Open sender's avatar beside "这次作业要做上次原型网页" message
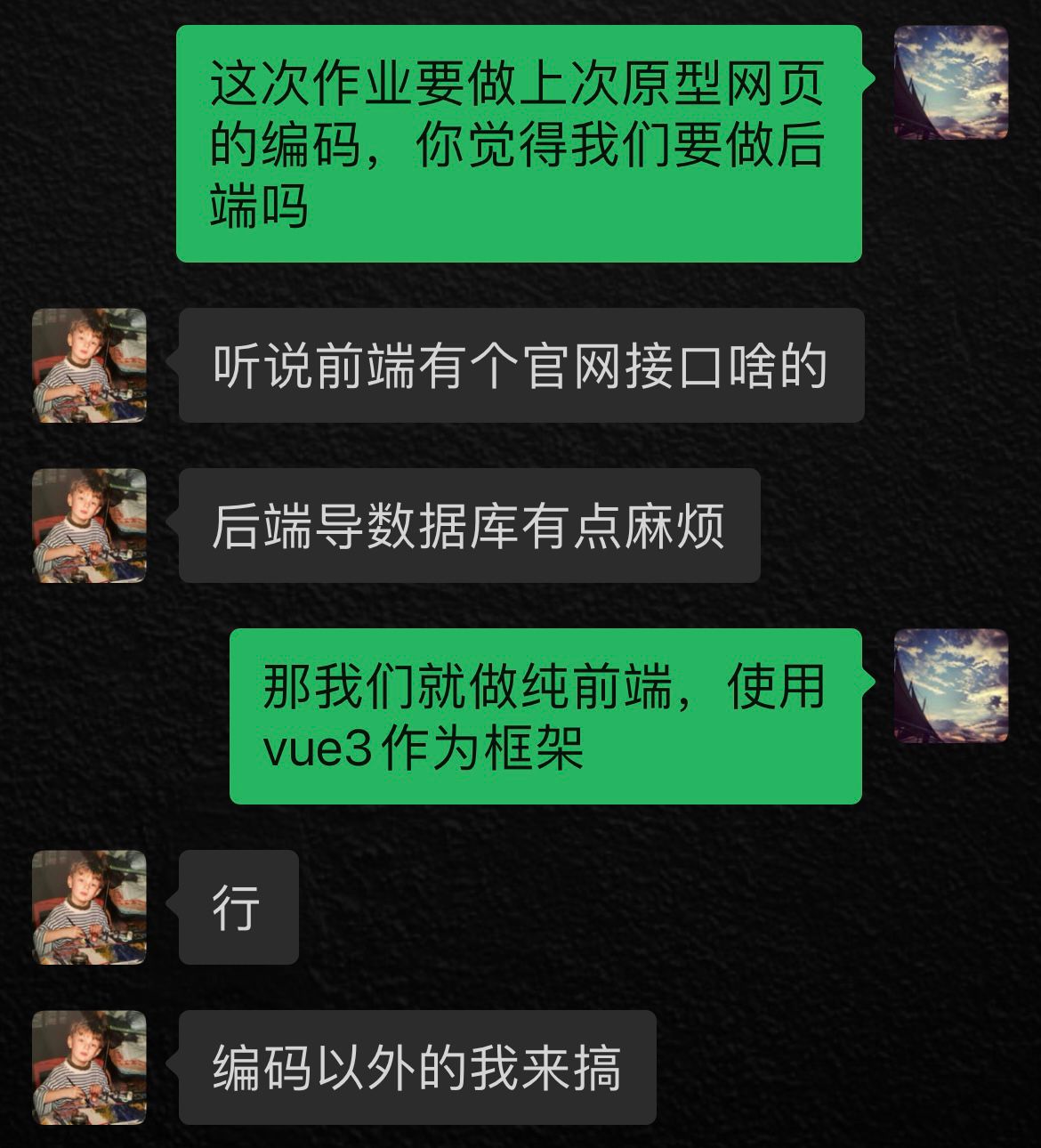 [x=950, y=82]
